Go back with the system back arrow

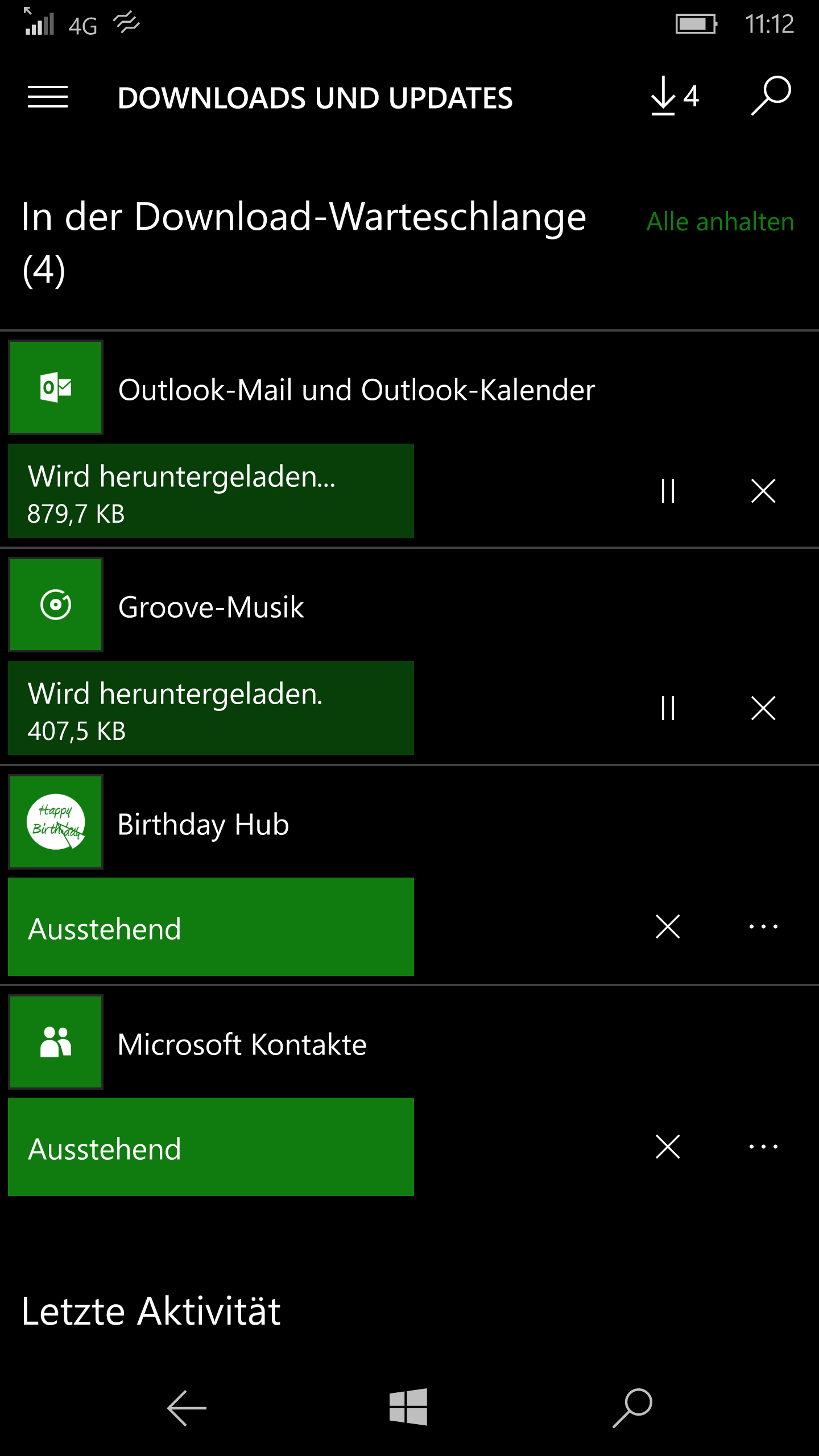(187, 1408)
